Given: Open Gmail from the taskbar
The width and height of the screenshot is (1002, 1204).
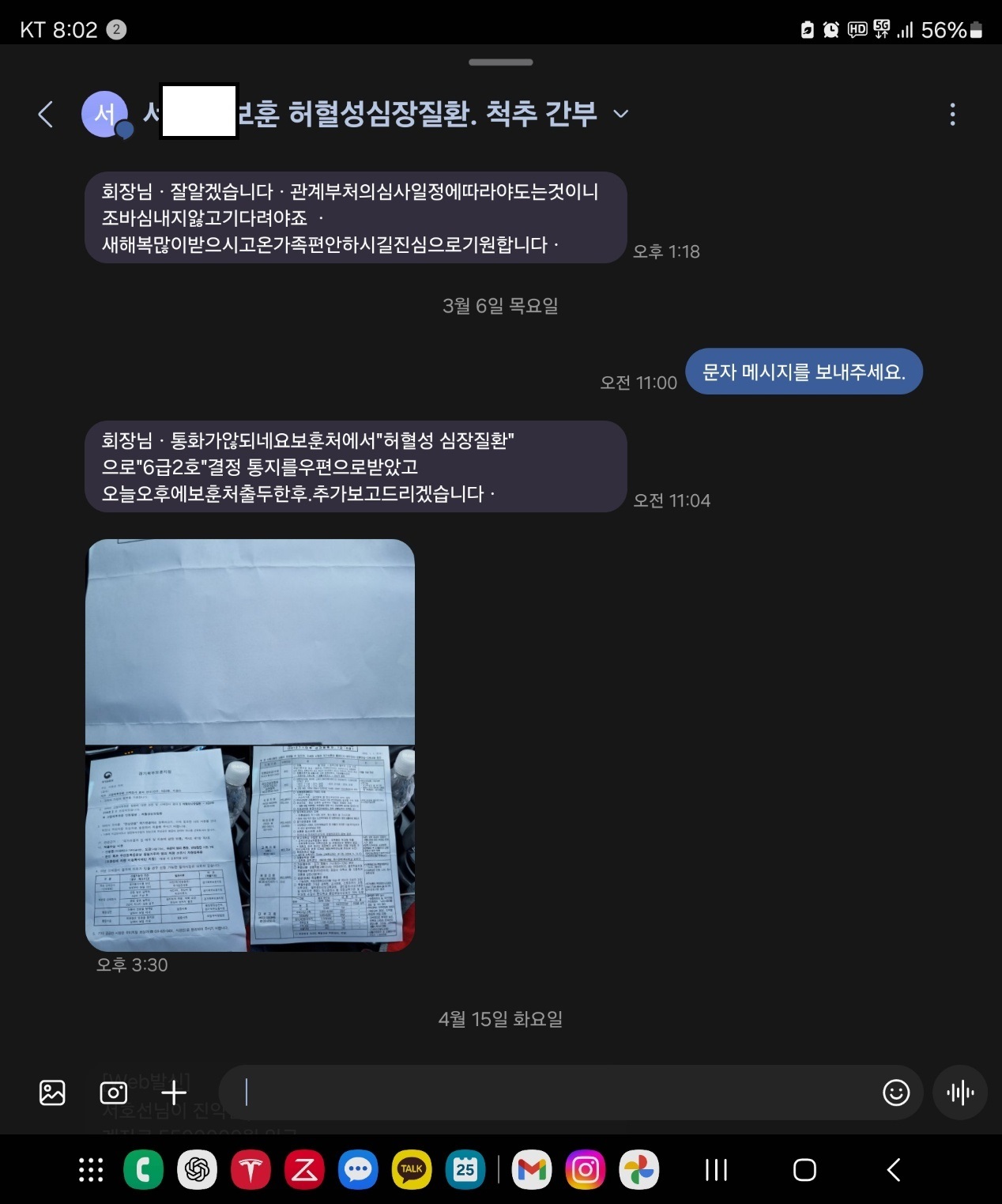Looking at the screenshot, I should [532, 1170].
